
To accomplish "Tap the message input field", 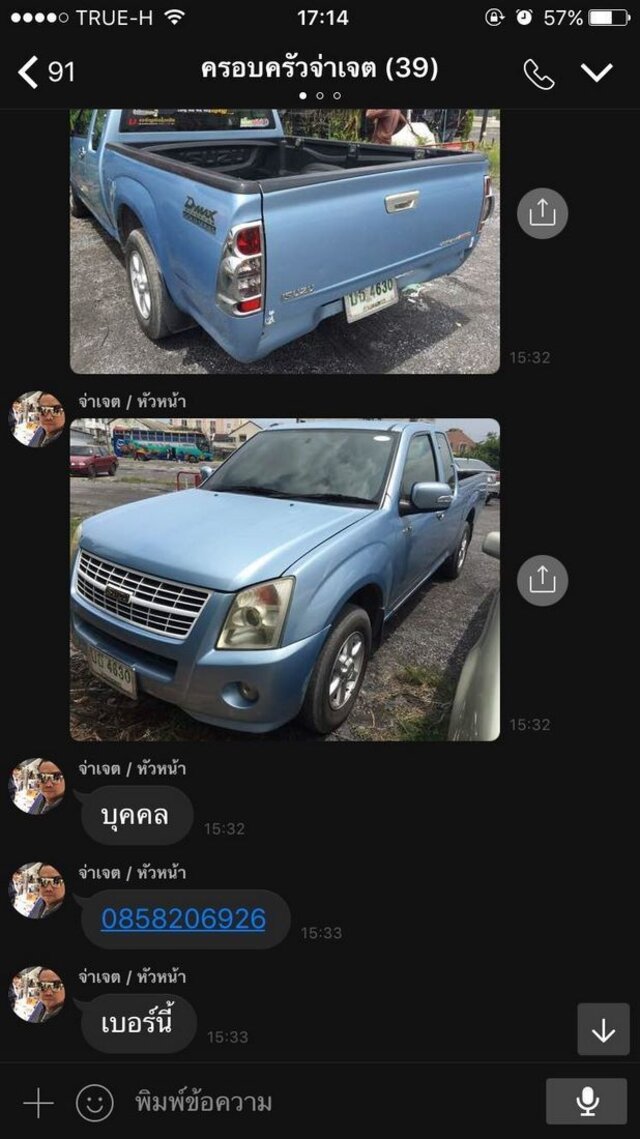I will (334, 1103).
